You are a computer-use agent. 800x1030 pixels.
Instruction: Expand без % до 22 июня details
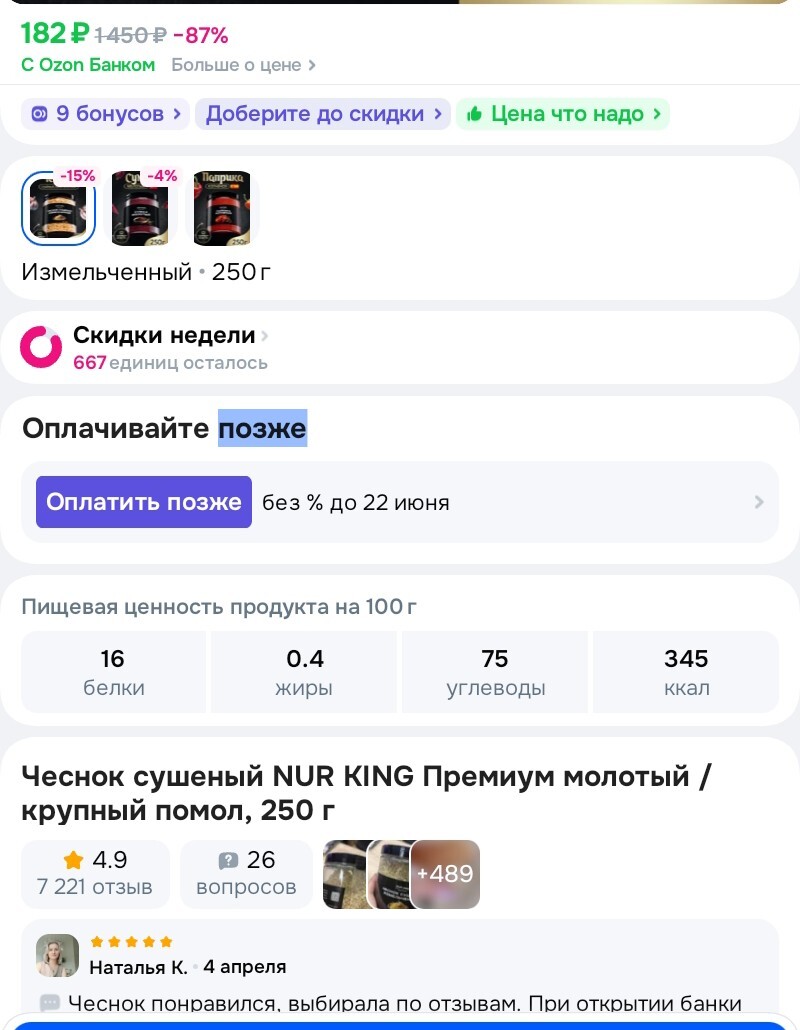pos(356,502)
